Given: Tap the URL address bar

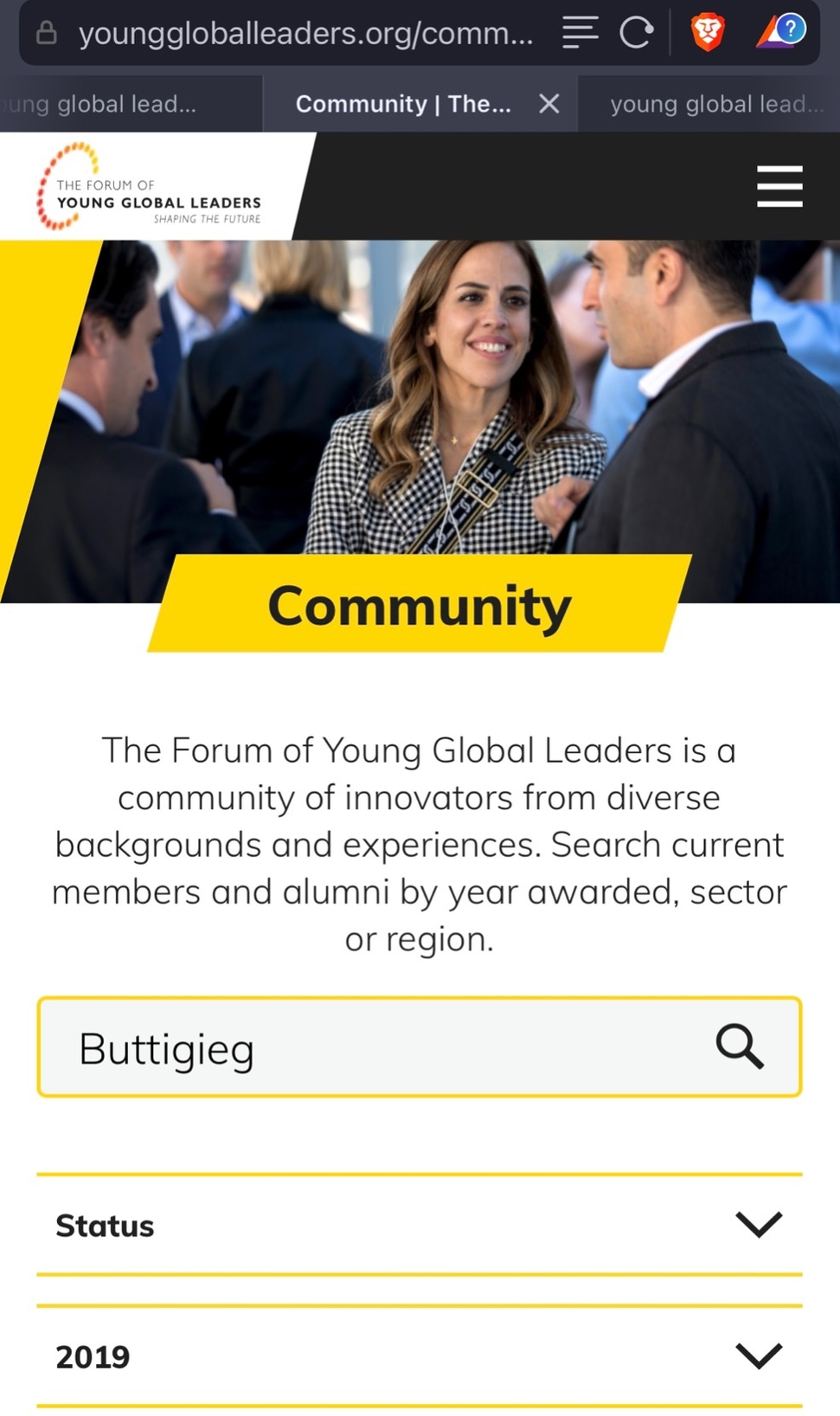Looking at the screenshot, I should 303,34.
